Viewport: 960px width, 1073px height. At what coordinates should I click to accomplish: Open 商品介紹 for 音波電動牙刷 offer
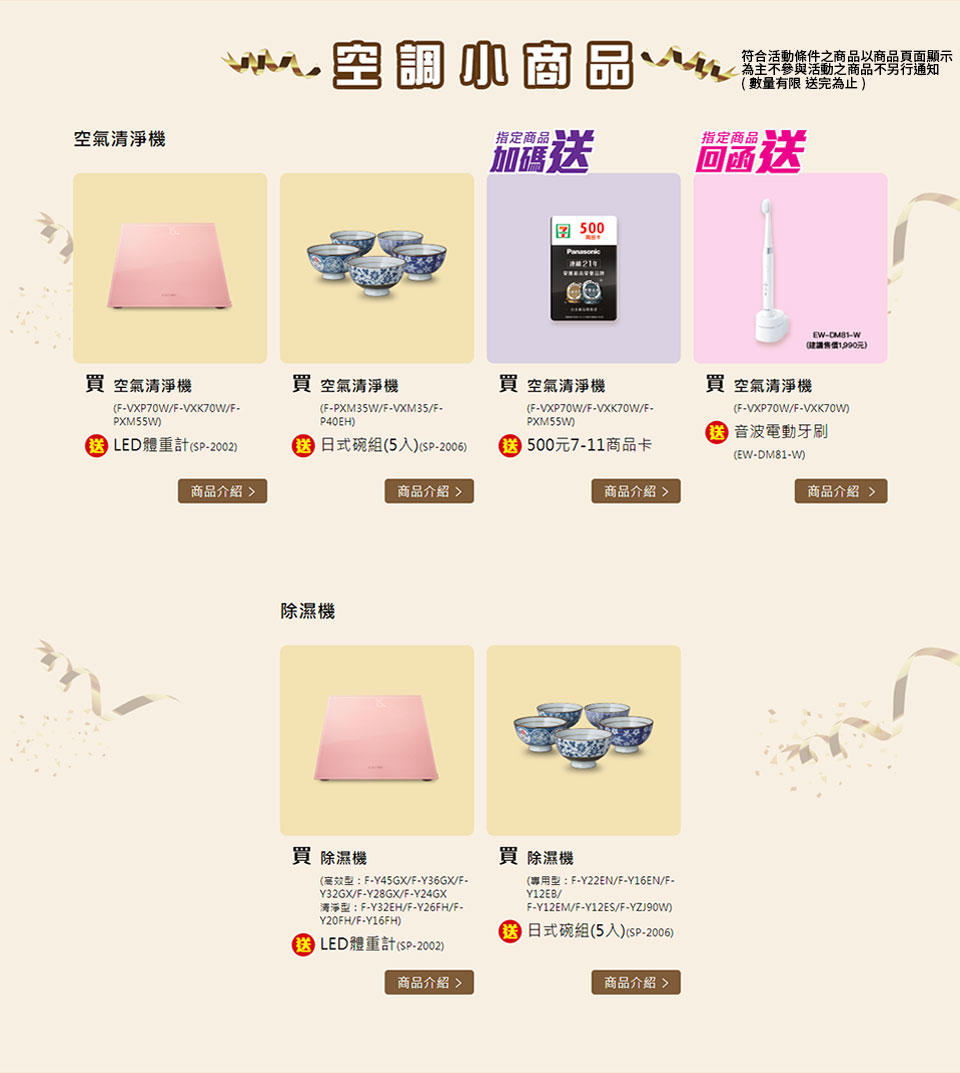(x=841, y=491)
